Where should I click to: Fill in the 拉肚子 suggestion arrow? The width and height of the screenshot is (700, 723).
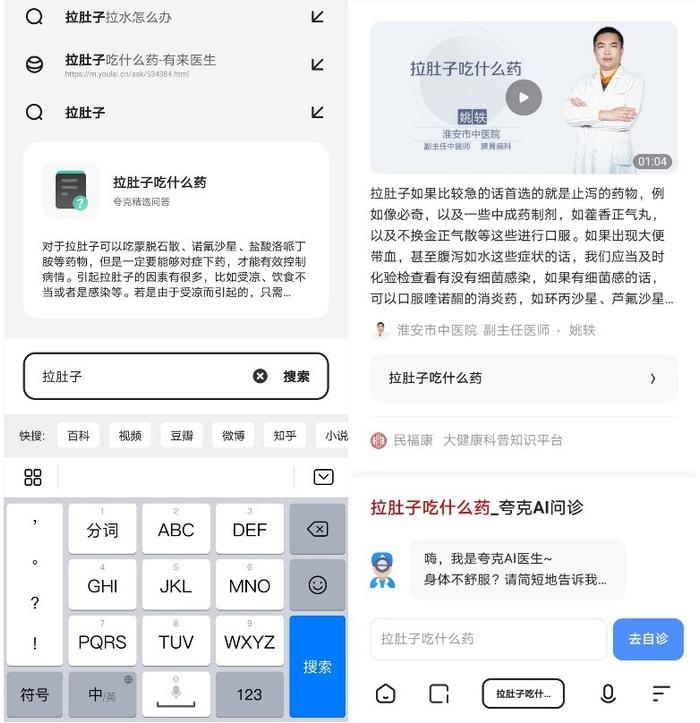click(317, 112)
